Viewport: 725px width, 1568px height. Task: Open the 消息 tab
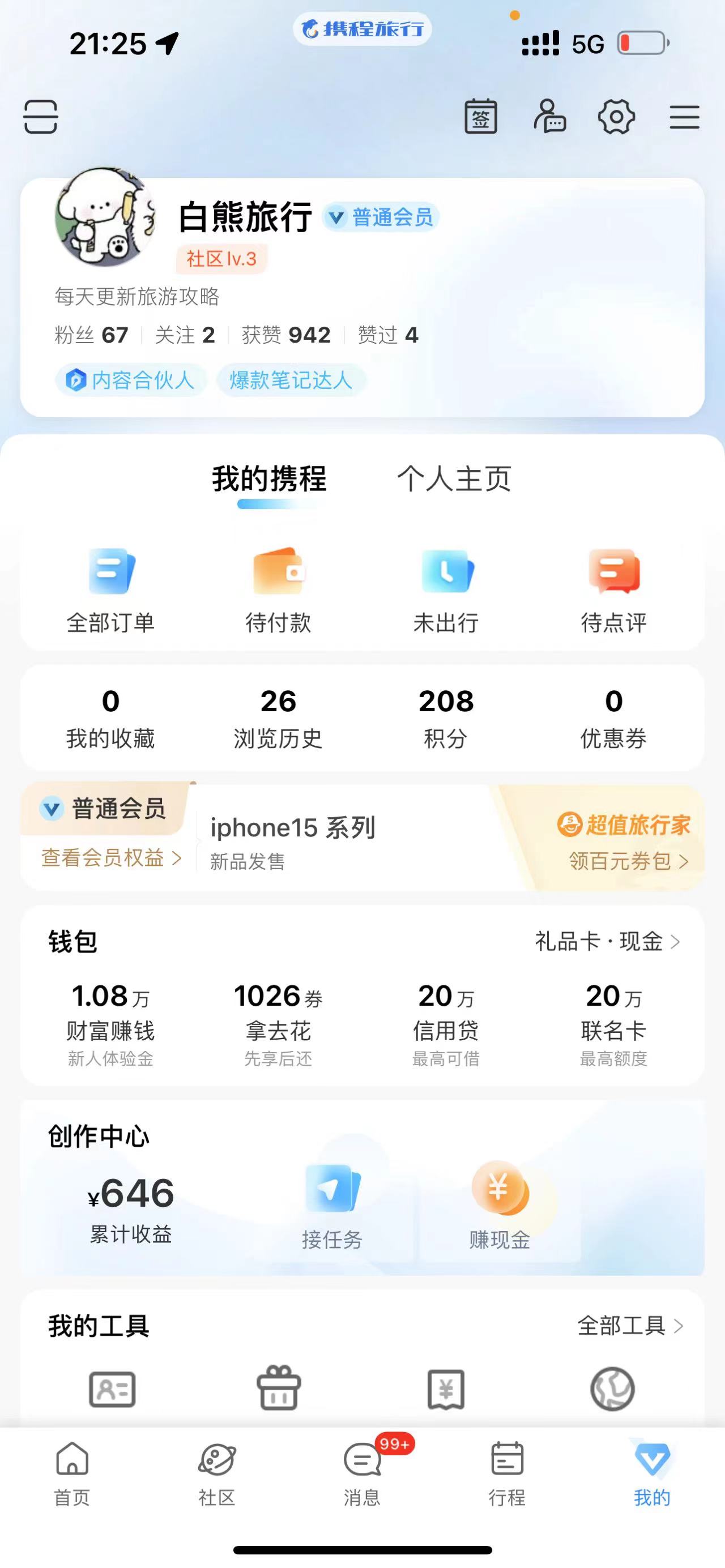click(362, 1473)
